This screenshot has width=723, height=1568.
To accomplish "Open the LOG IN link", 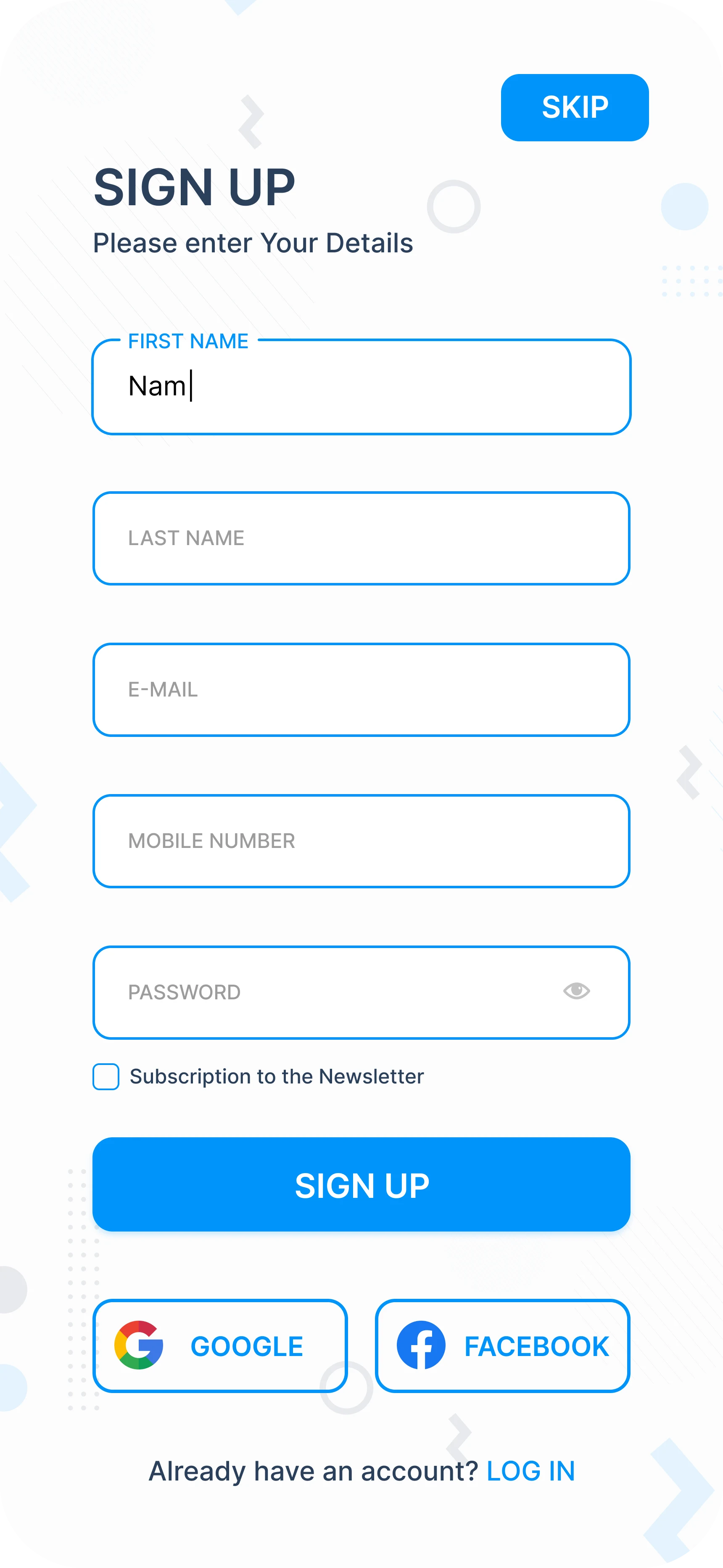I will point(530,1471).
